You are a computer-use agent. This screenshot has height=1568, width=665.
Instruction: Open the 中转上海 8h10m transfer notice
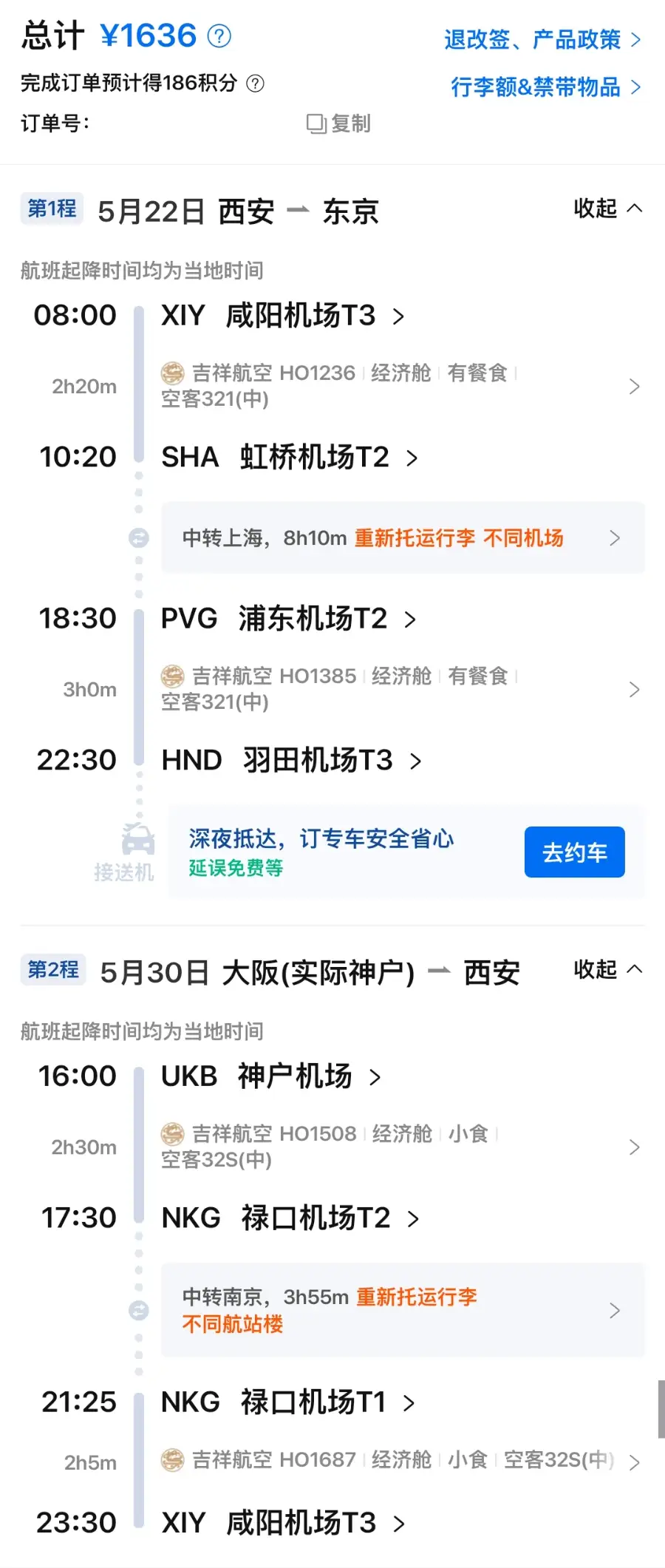403,537
